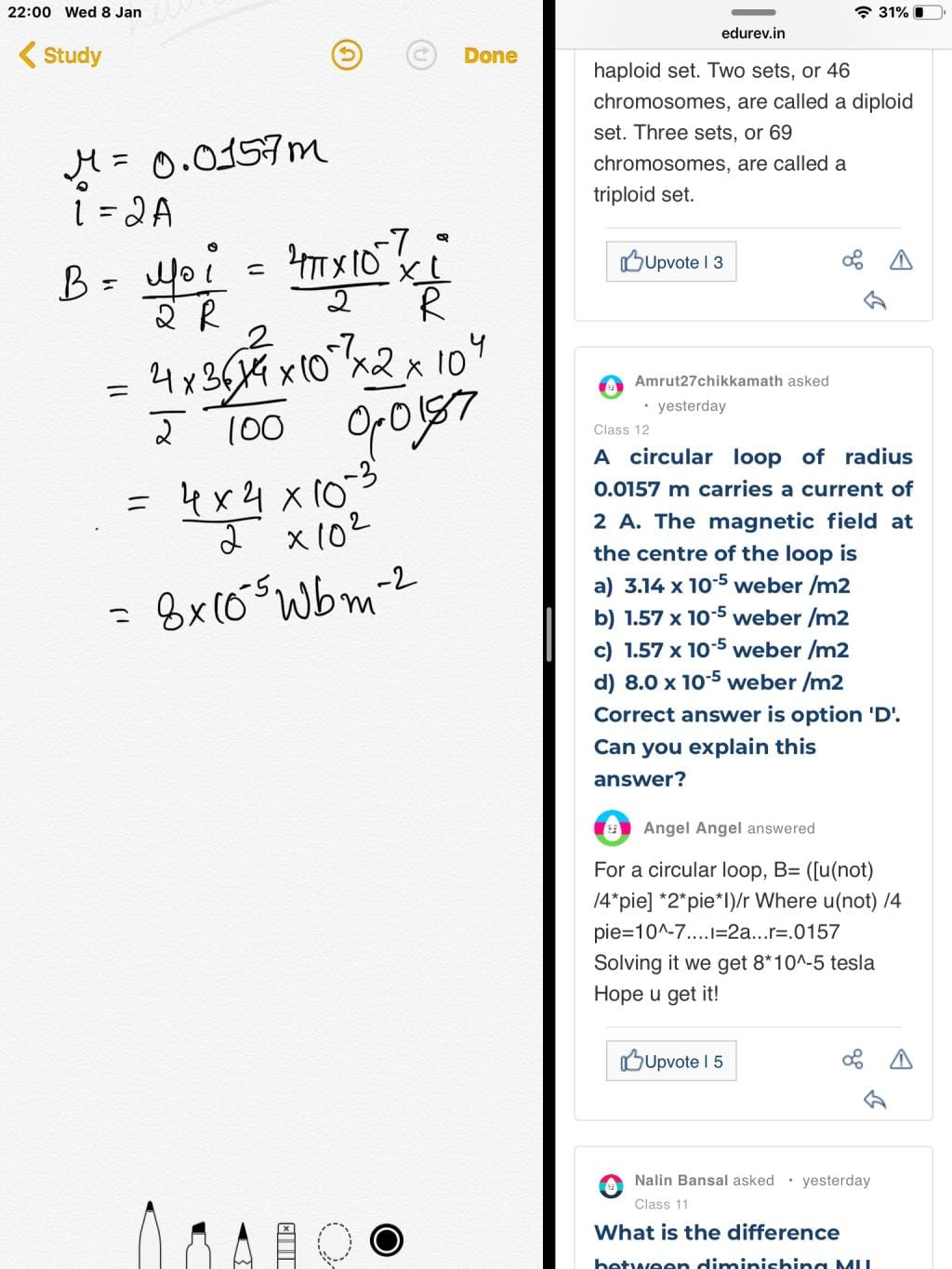The image size is (952, 1269).
Task: Upvote the chromosomes answer with 3 votes
Action: click(671, 262)
